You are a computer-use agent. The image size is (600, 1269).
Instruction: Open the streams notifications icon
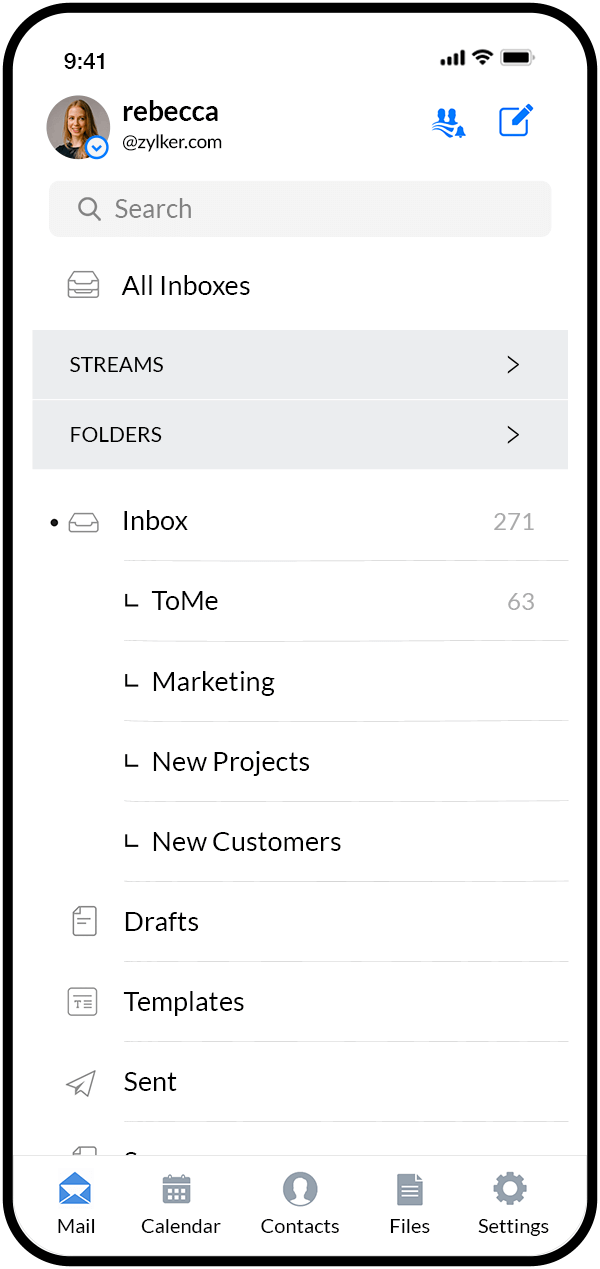449,123
